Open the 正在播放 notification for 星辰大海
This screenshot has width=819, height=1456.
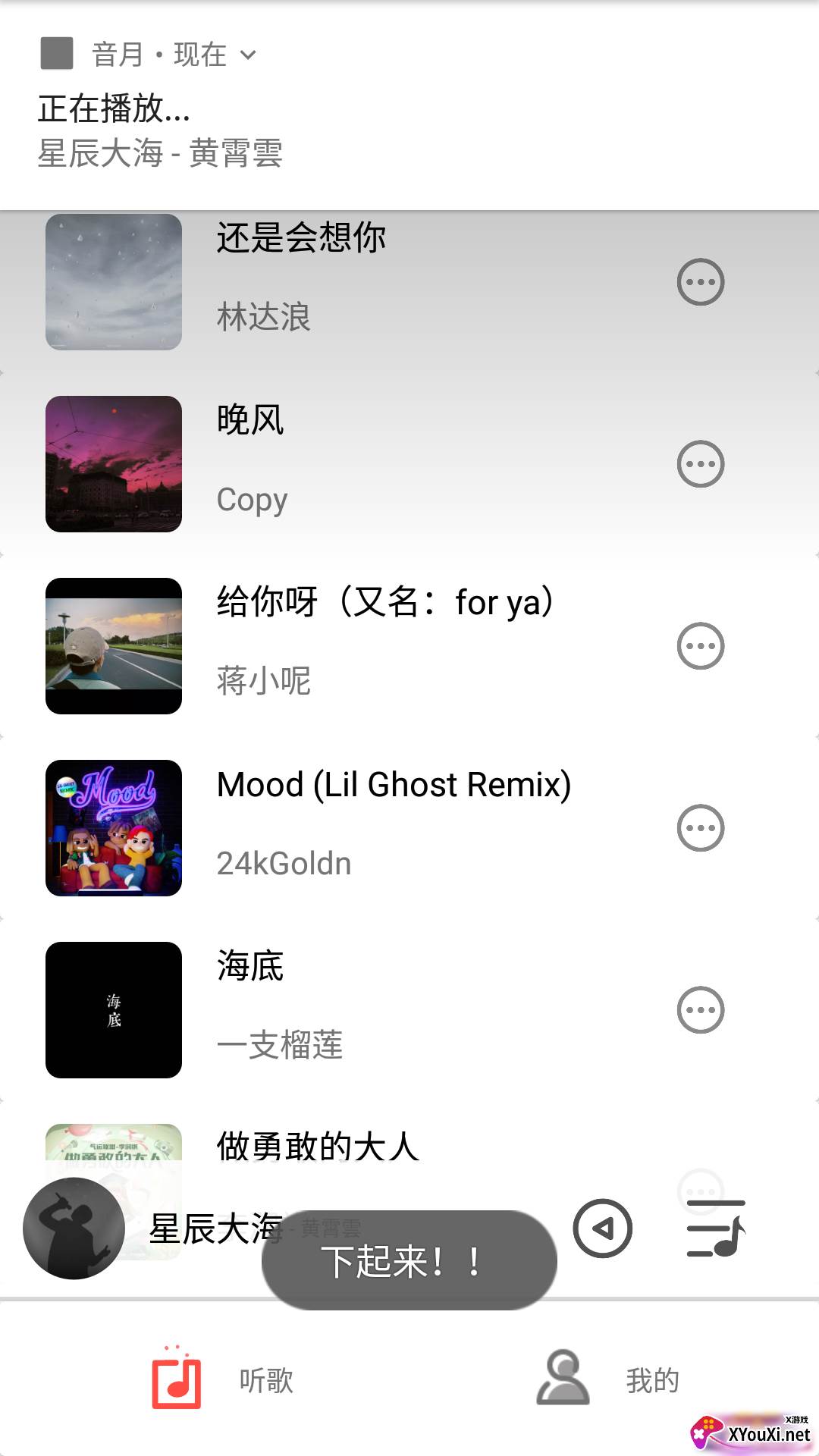(227, 129)
